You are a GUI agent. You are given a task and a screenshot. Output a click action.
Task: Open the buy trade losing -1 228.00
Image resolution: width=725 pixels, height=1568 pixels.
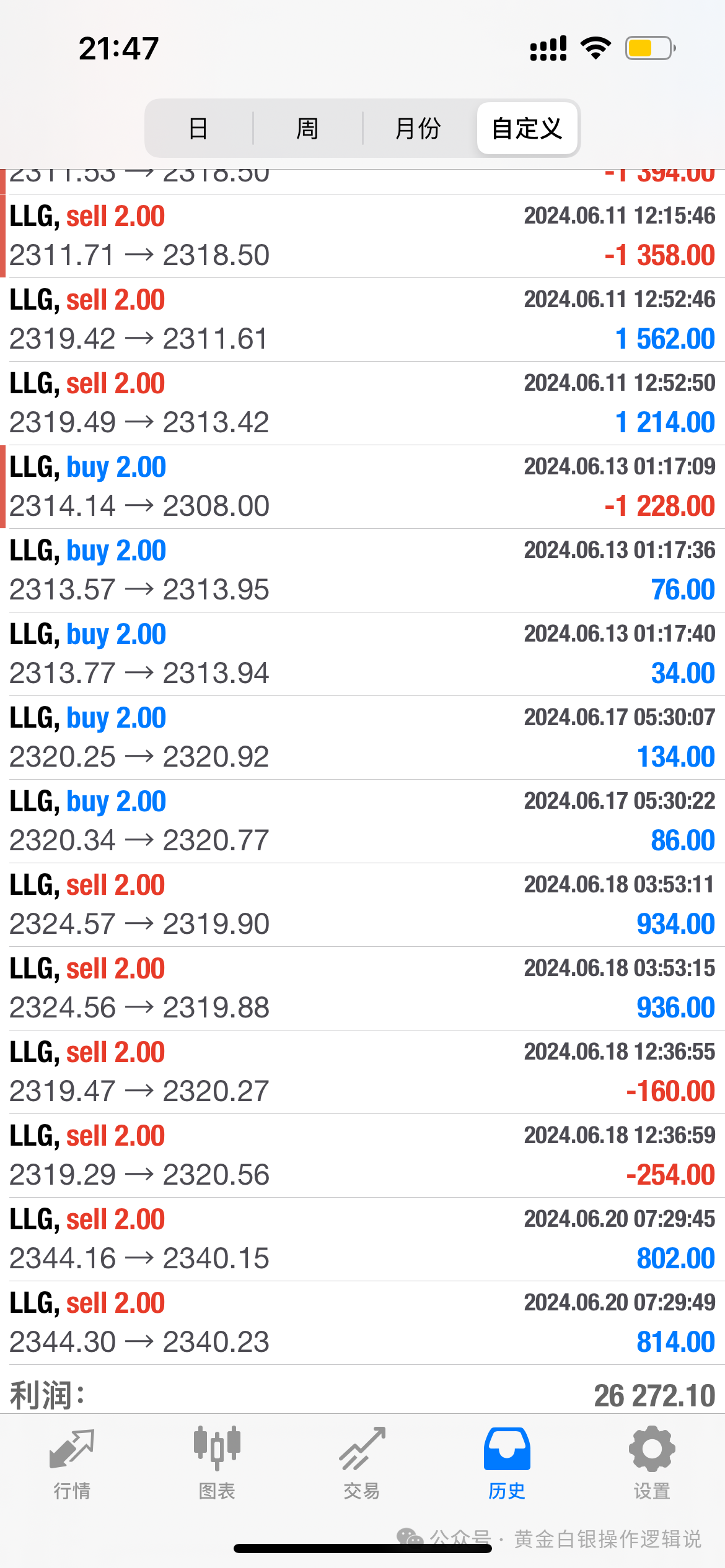tap(362, 487)
